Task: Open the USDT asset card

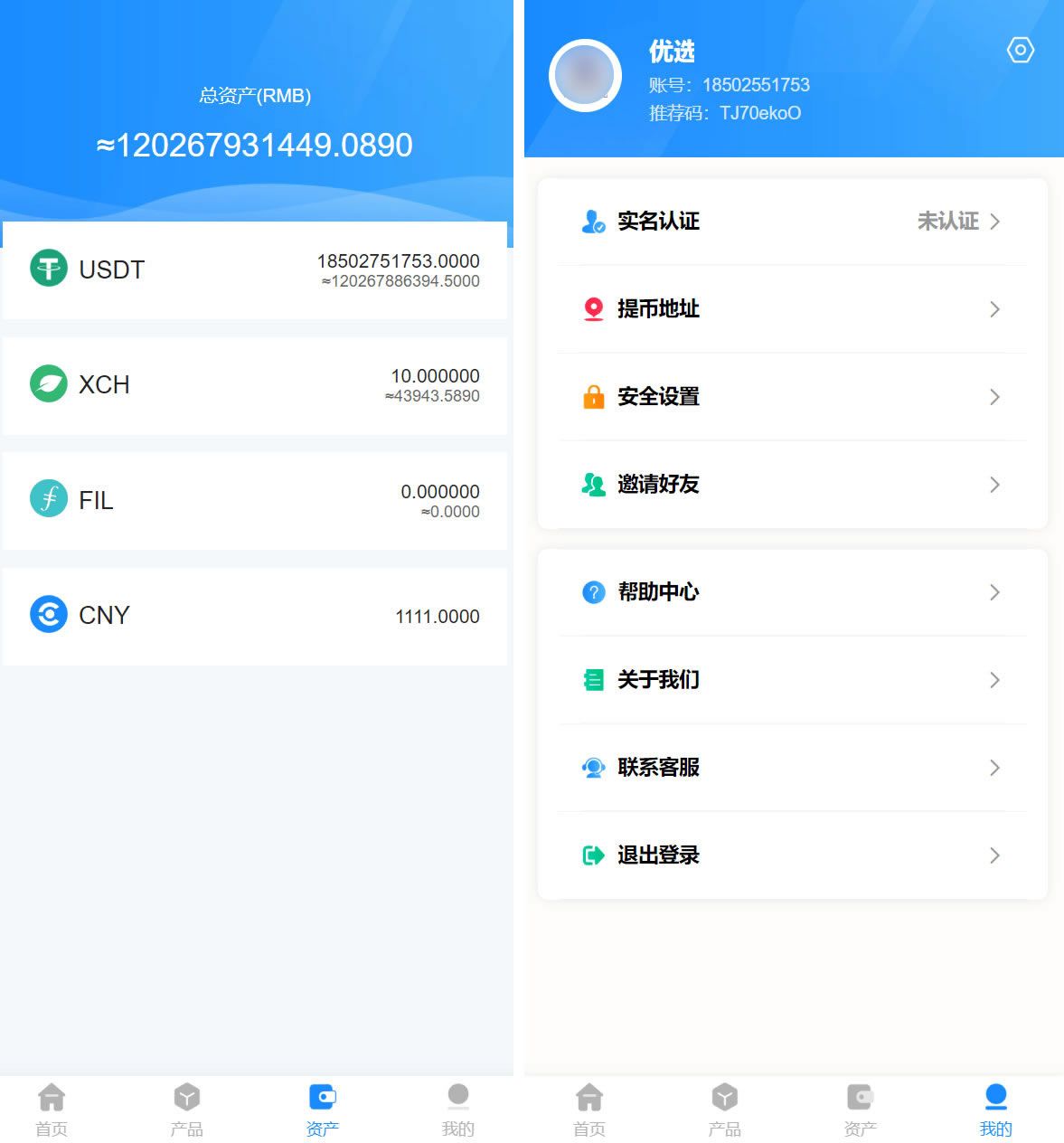Action: tap(255, 270)
